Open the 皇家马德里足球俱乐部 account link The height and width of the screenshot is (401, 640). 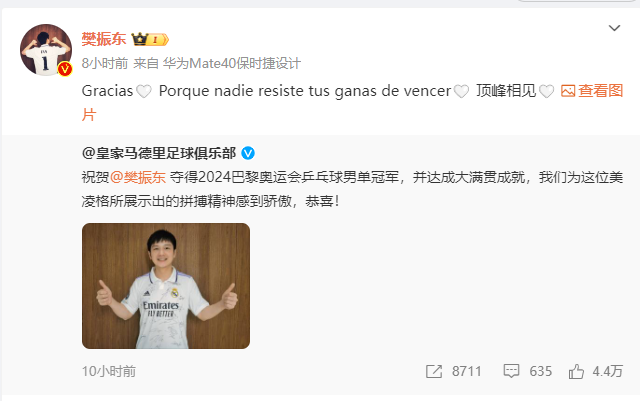pos(158,153)
